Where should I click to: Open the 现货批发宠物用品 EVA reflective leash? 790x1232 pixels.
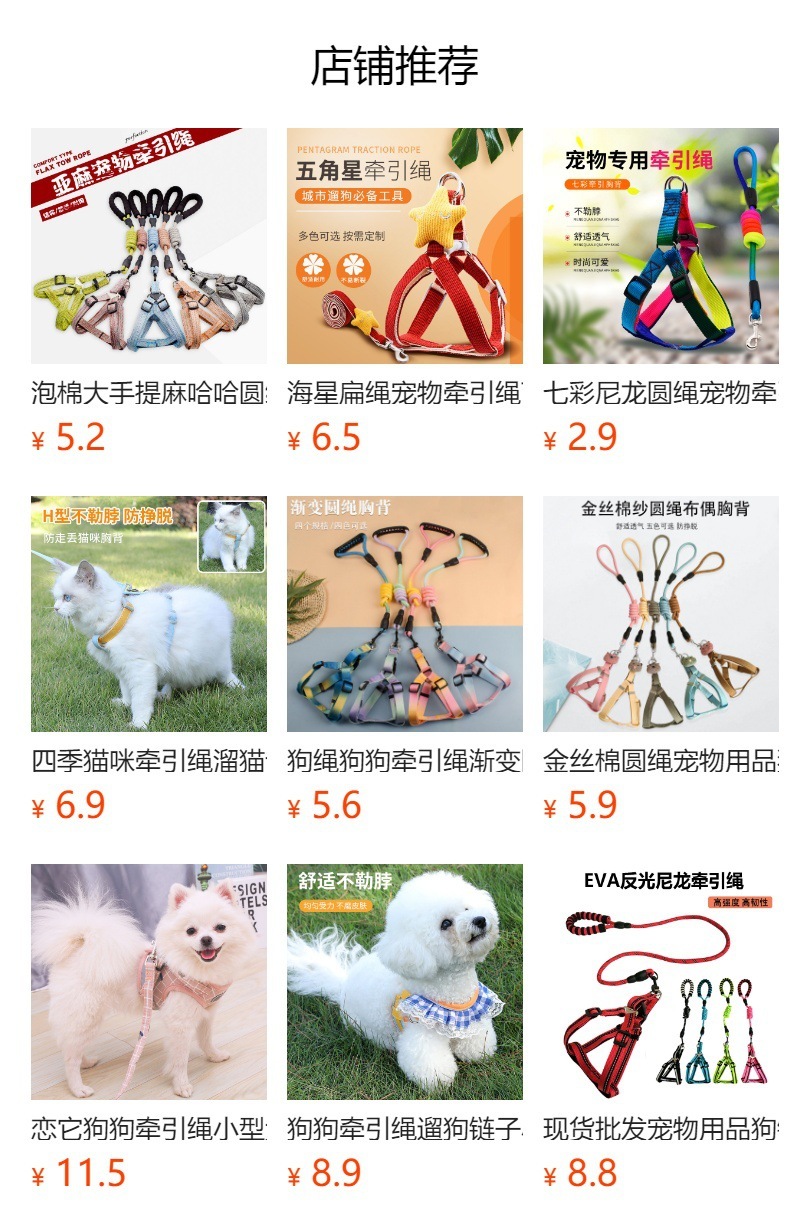point(660,982)
